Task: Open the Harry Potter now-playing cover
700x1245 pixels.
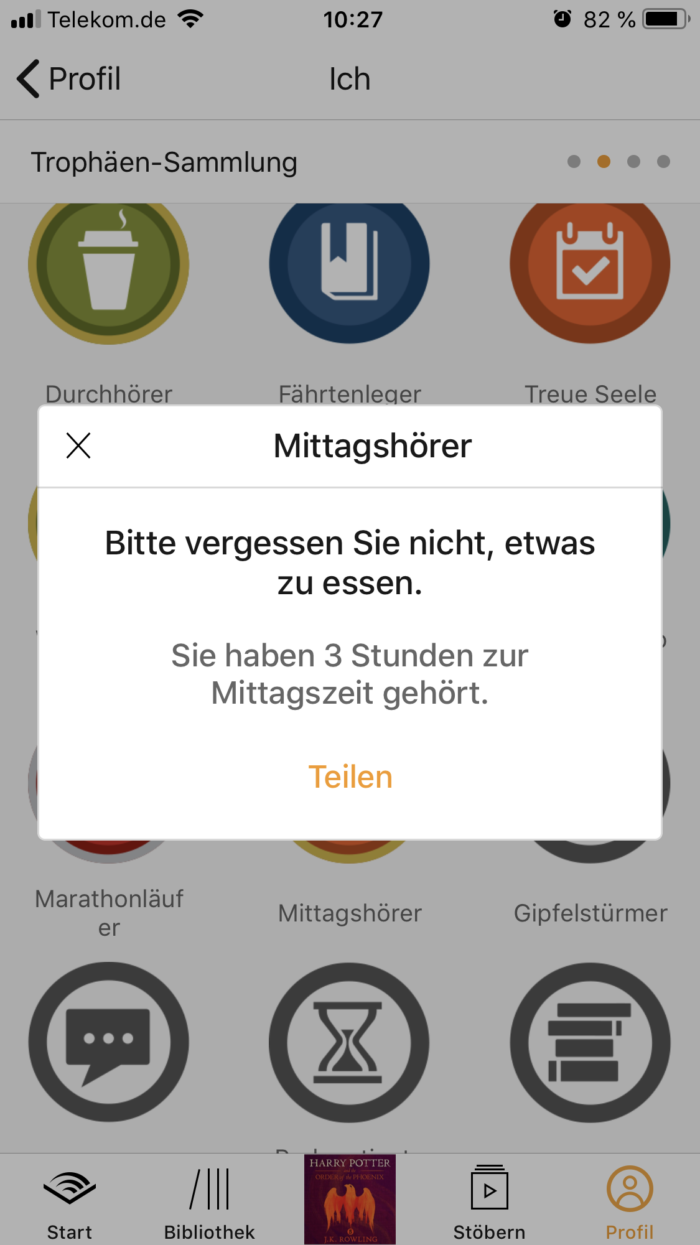Action: coord(350,1199)
